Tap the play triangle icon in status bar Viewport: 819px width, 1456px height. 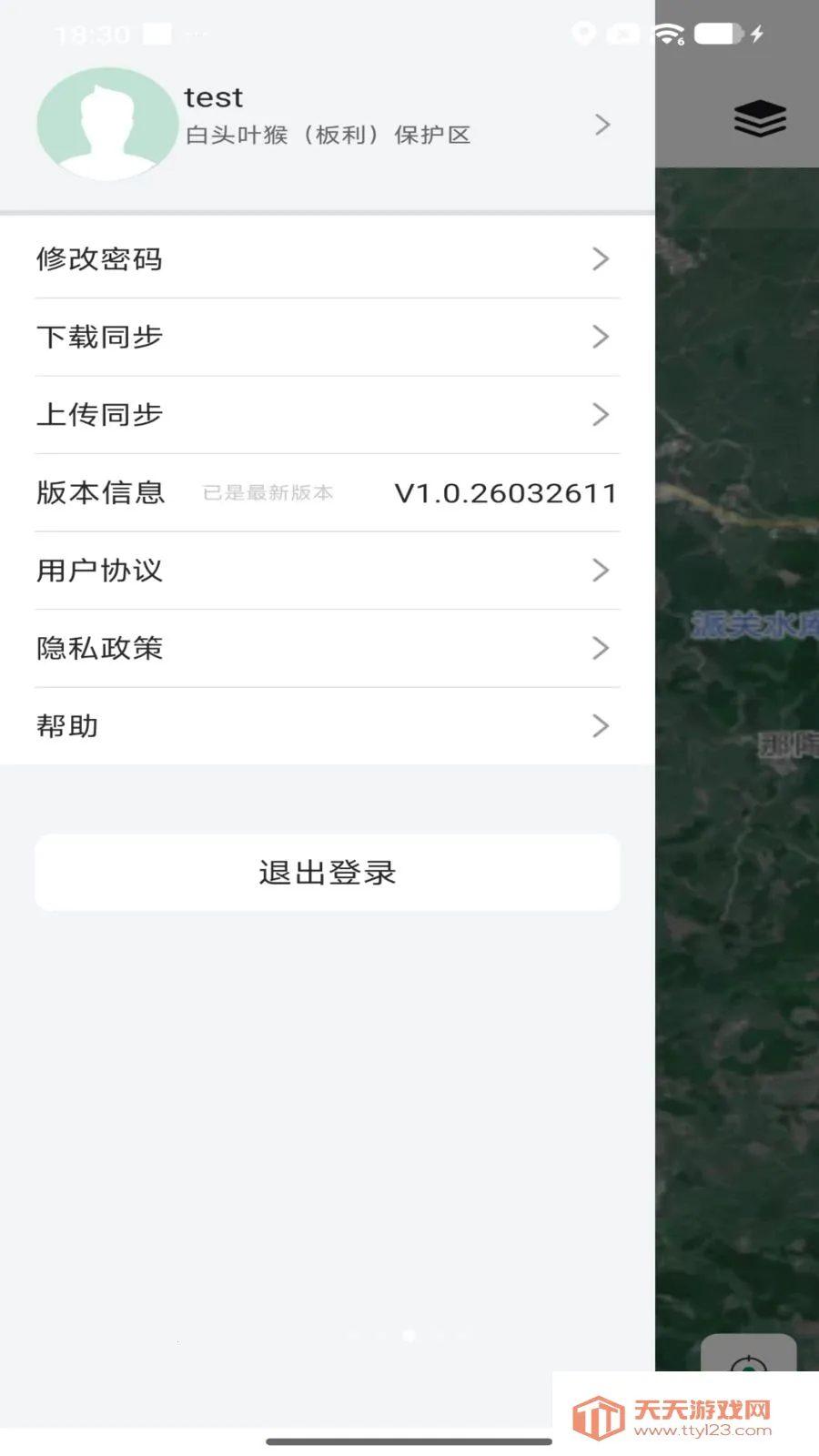click(x=624, y=34)
